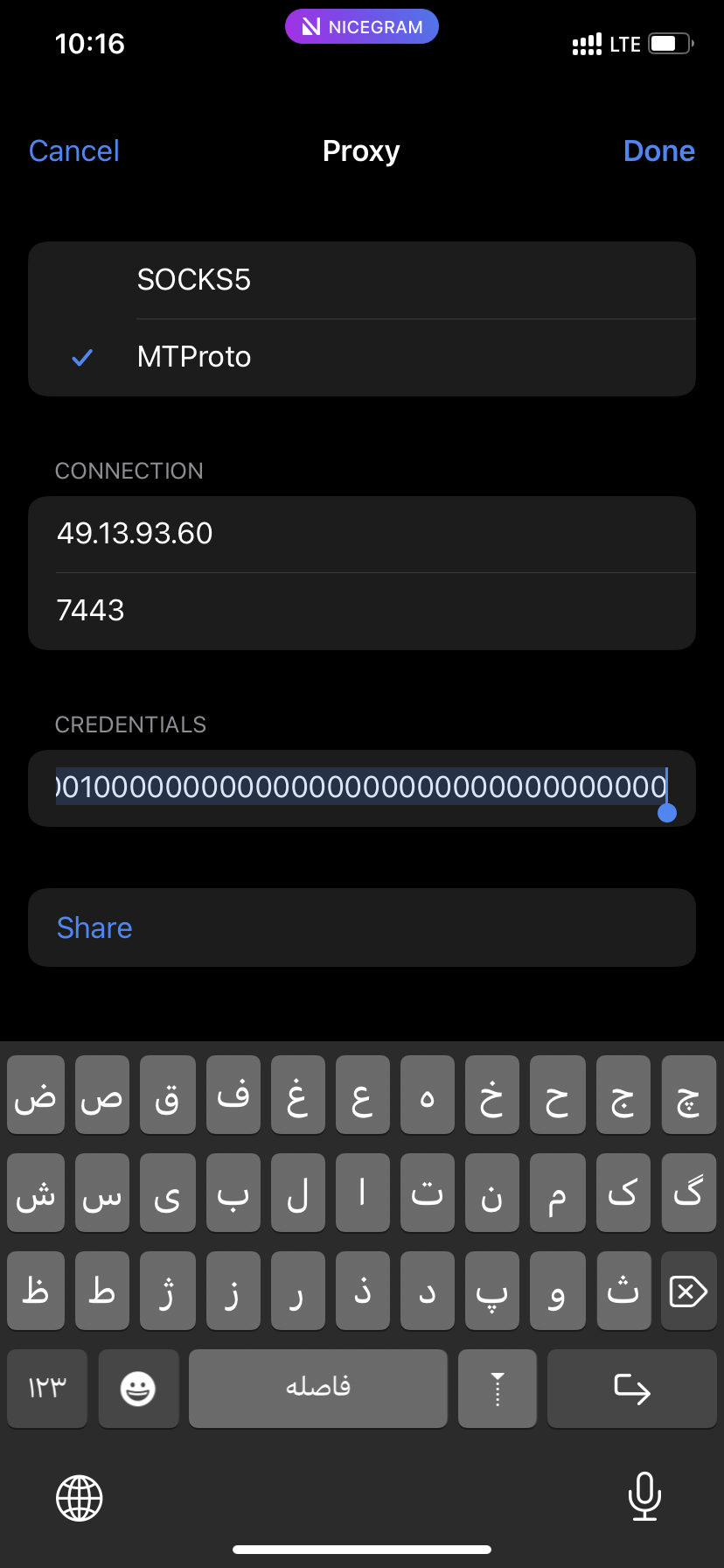
Task: Tap the credentials secret field
Action: pos(362,787)
